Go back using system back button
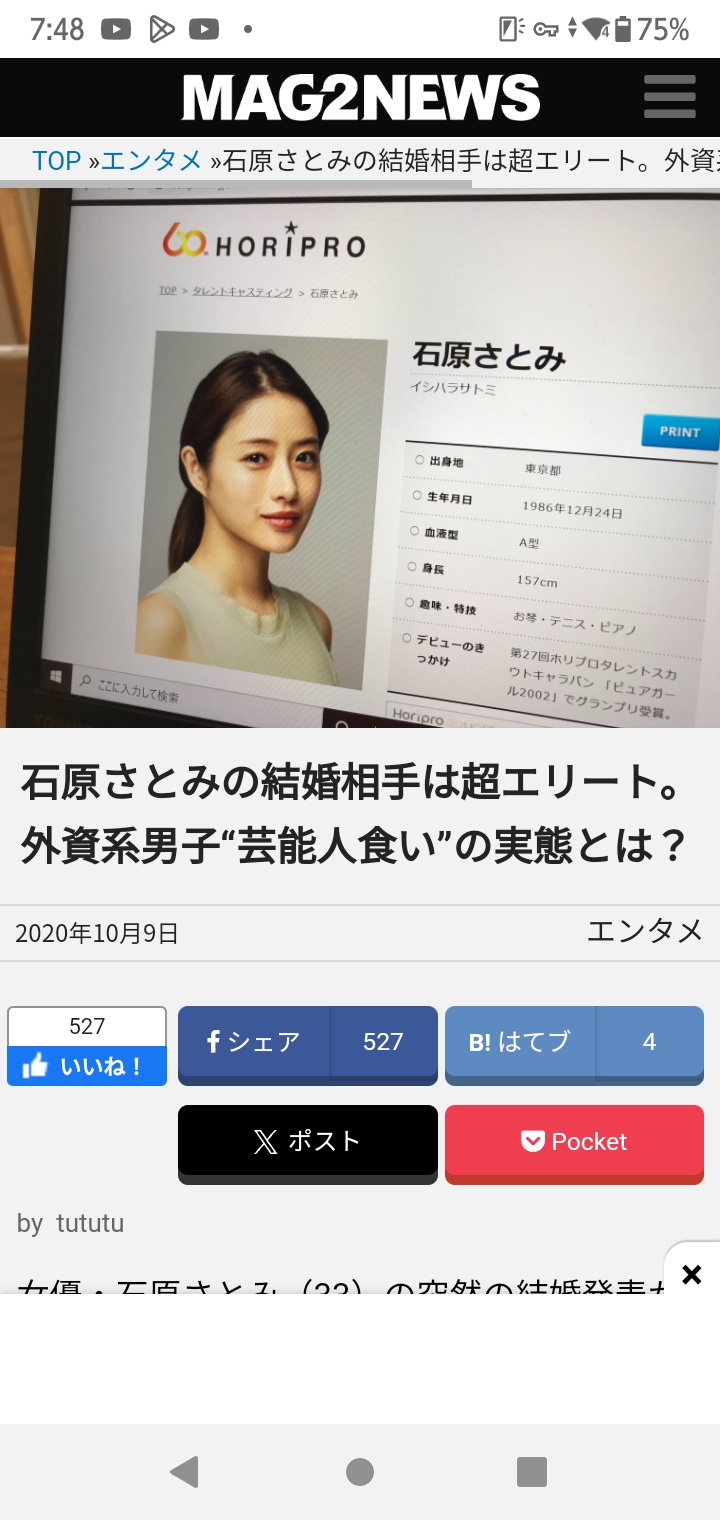Screen dimensions: 720x1520 tap(184, 1472)
